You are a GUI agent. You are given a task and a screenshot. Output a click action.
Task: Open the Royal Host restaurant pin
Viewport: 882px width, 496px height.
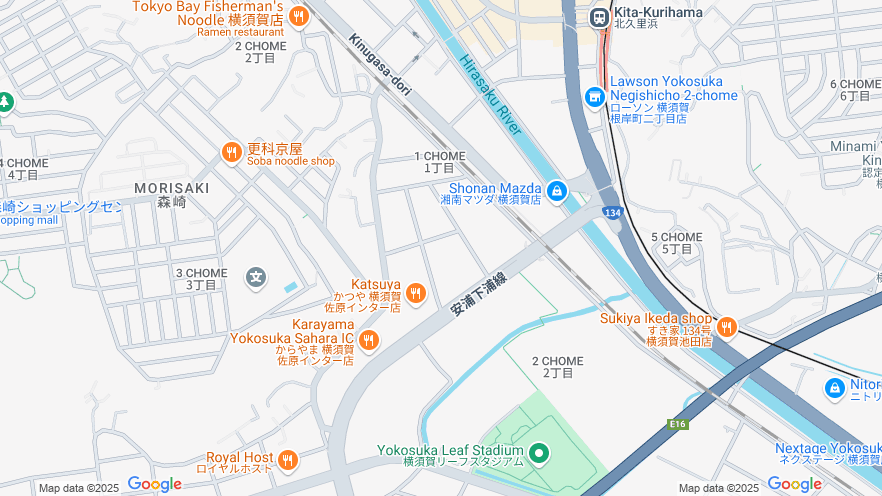288,460
